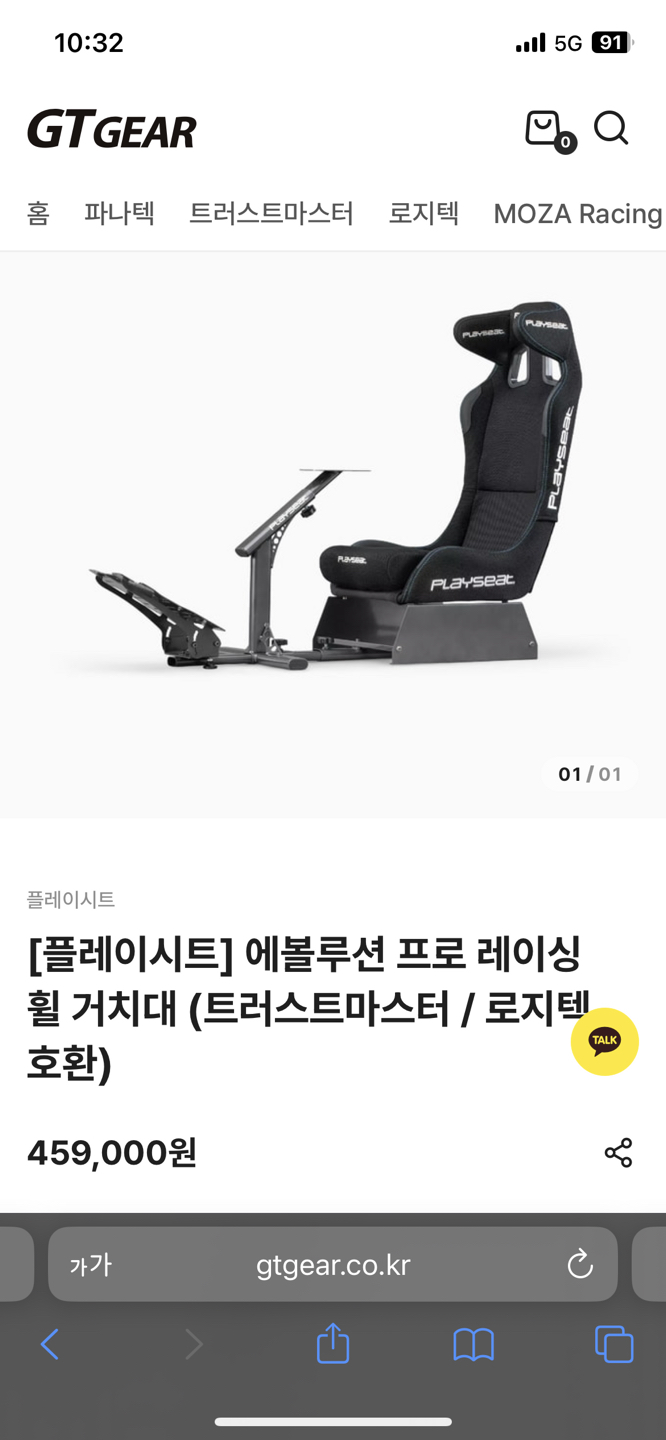Share this product
The width and height of the screenshot is (666, 1440).
pyautogui.click(x=618, y=1152)
